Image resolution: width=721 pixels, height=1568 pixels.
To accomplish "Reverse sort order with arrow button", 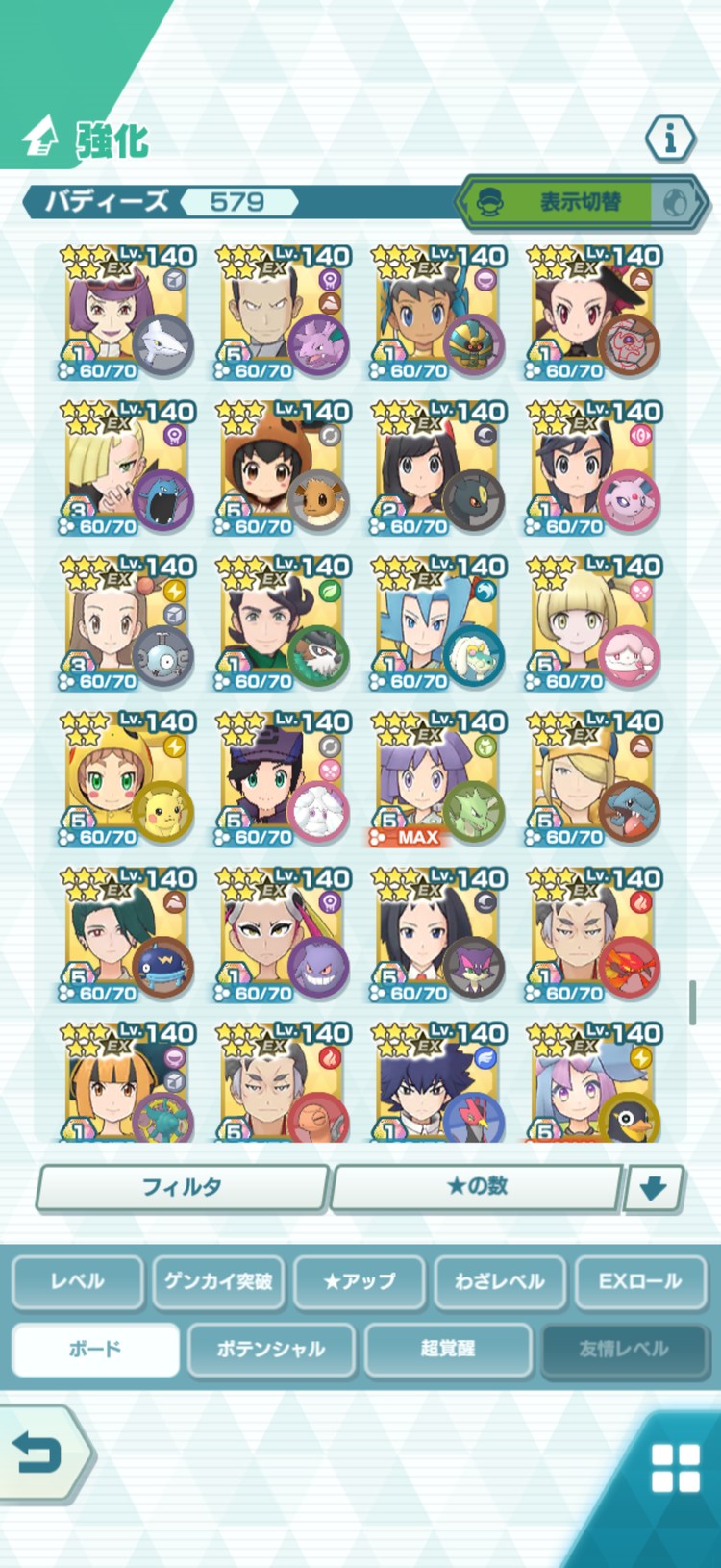I will (x=654, y=1189).
